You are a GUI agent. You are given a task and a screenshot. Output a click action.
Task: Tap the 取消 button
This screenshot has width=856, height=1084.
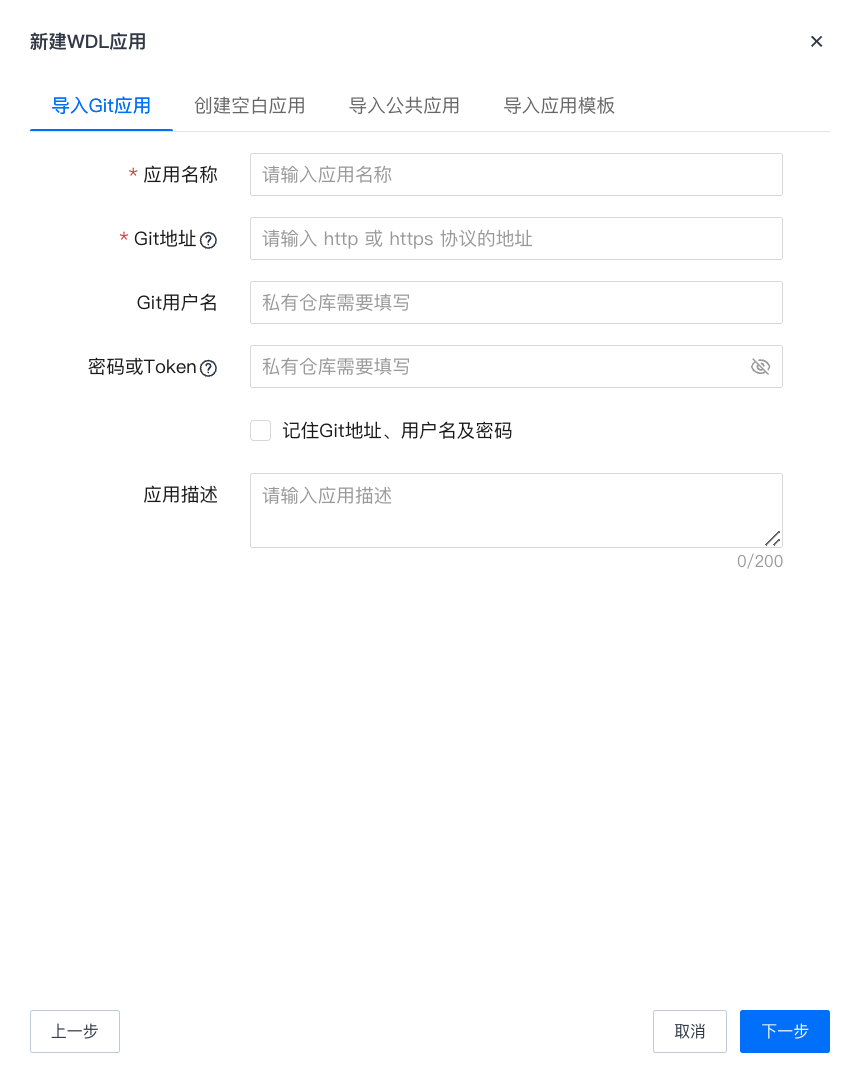pyautogui.click(x=690, y=1031)
